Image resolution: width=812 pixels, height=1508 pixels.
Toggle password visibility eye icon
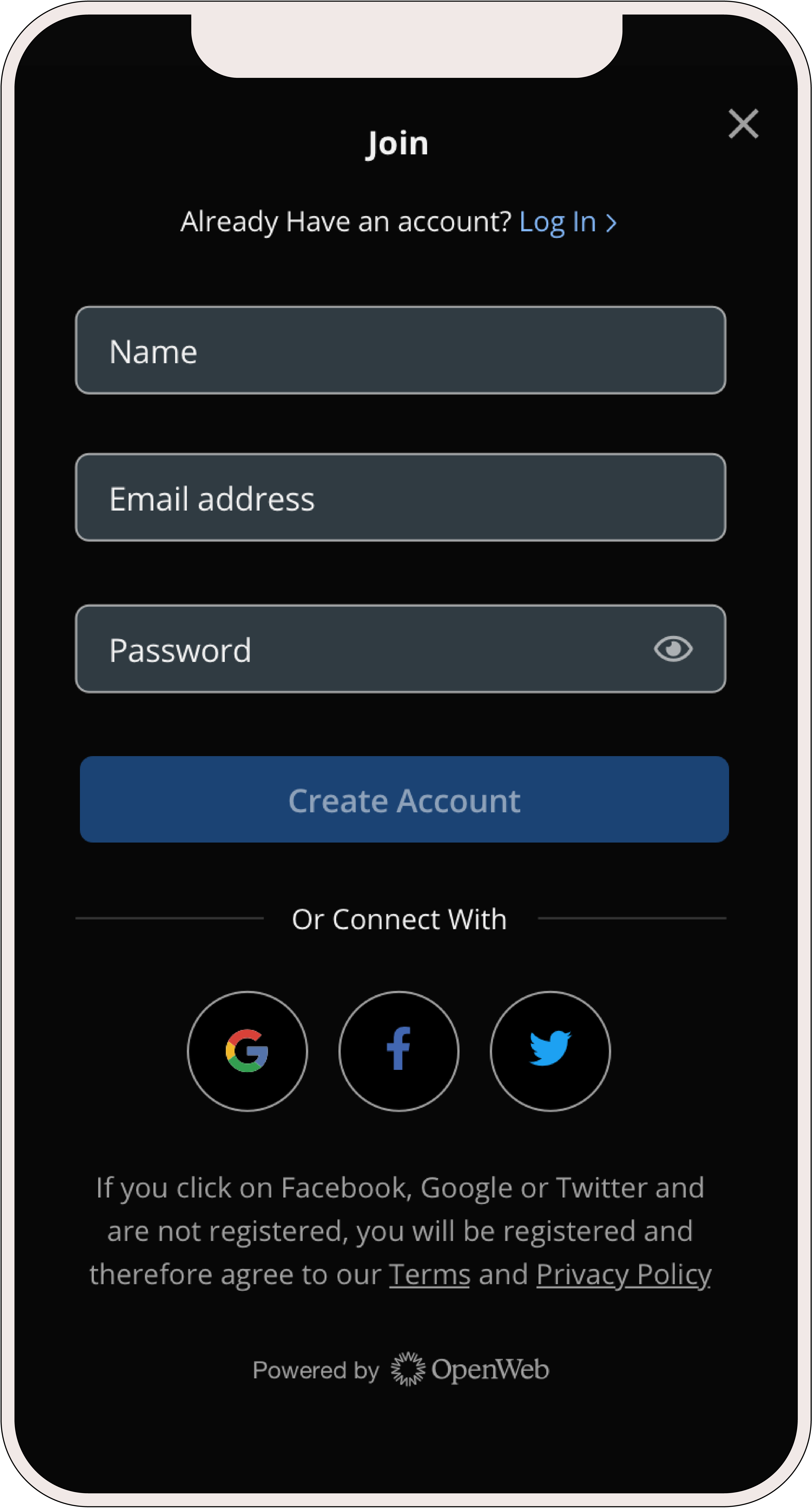[673, 649]
